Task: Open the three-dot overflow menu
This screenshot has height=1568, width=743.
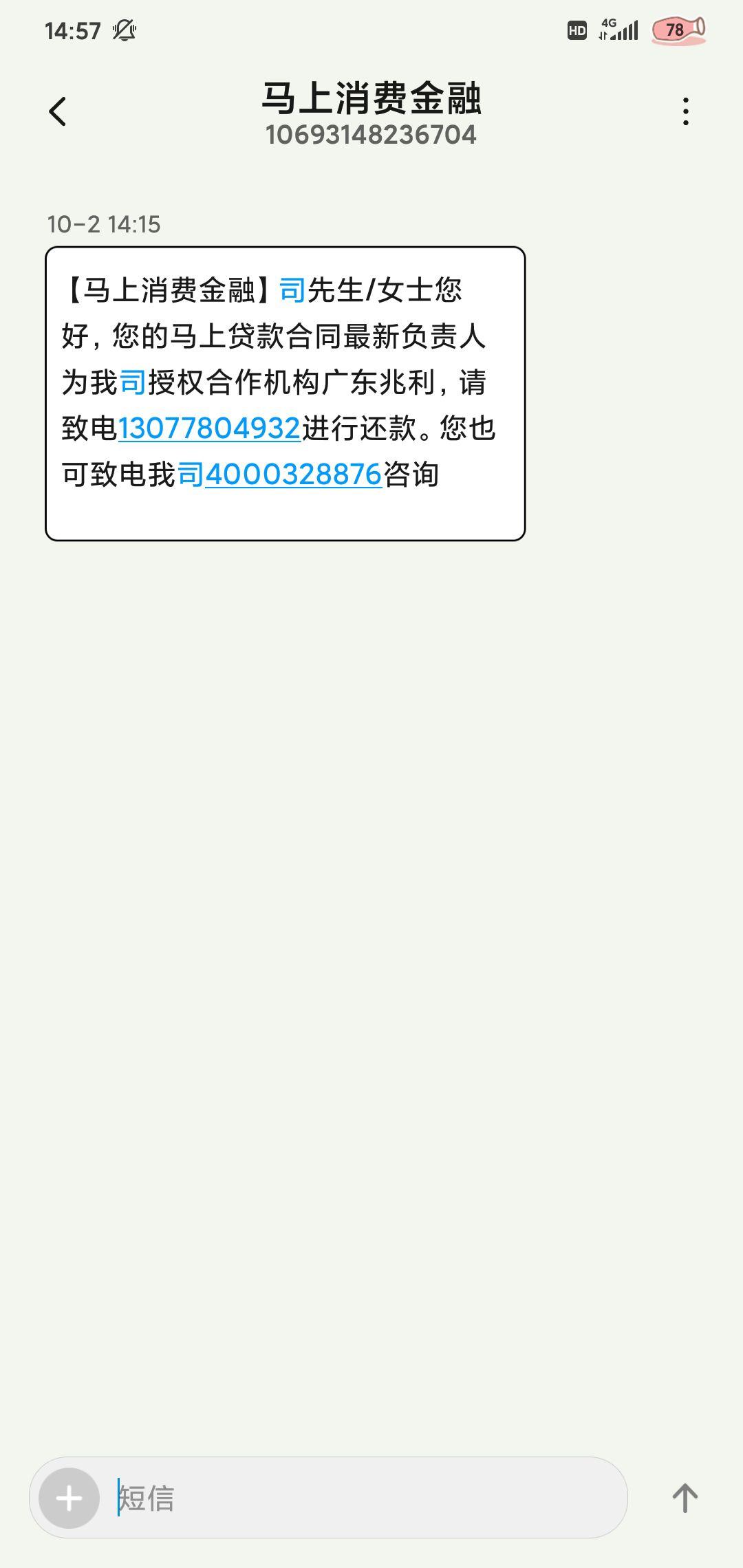Action: tap(685, 111)
